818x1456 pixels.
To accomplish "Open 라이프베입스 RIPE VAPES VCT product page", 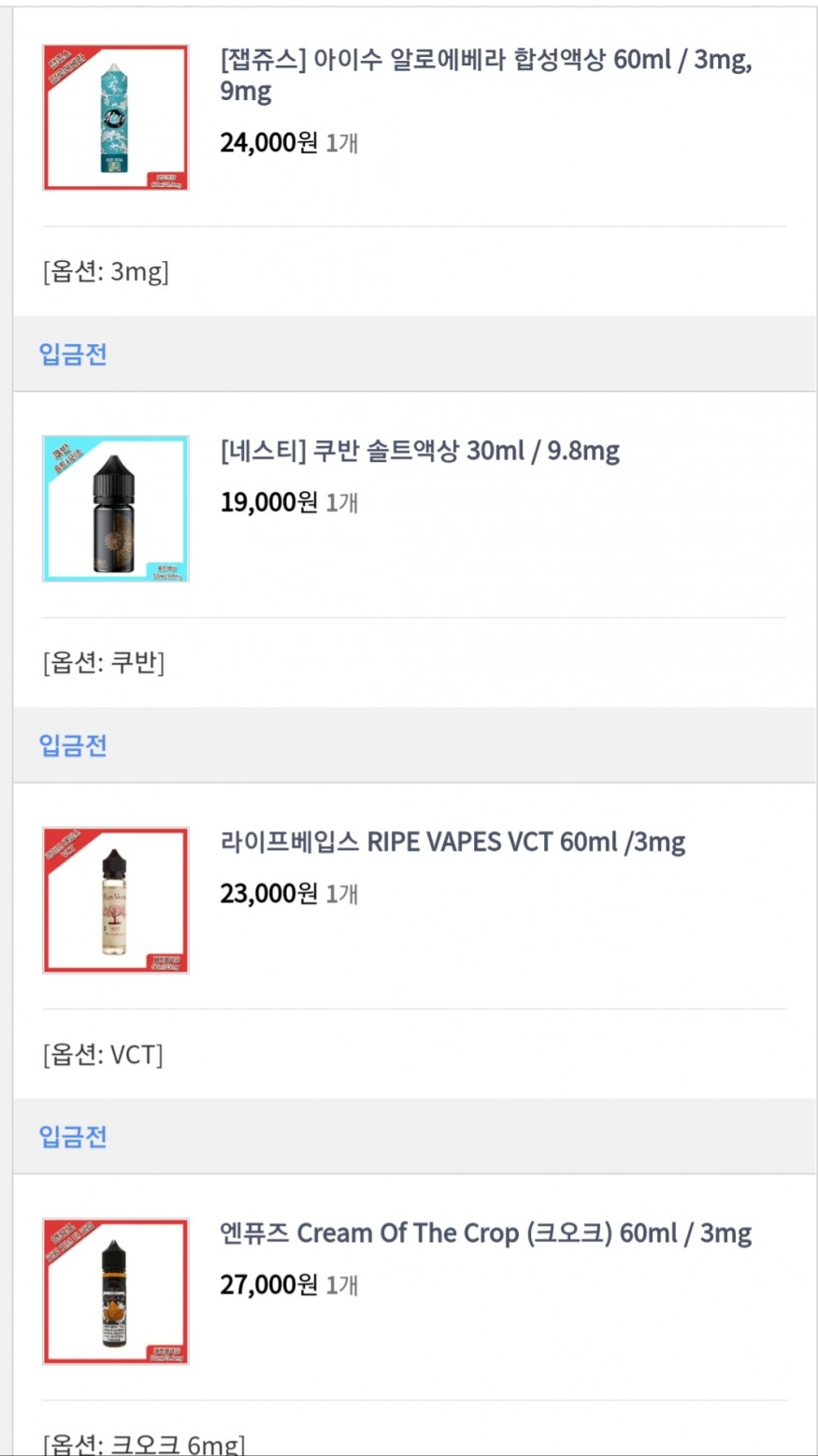I will click(x=452, y=843).
